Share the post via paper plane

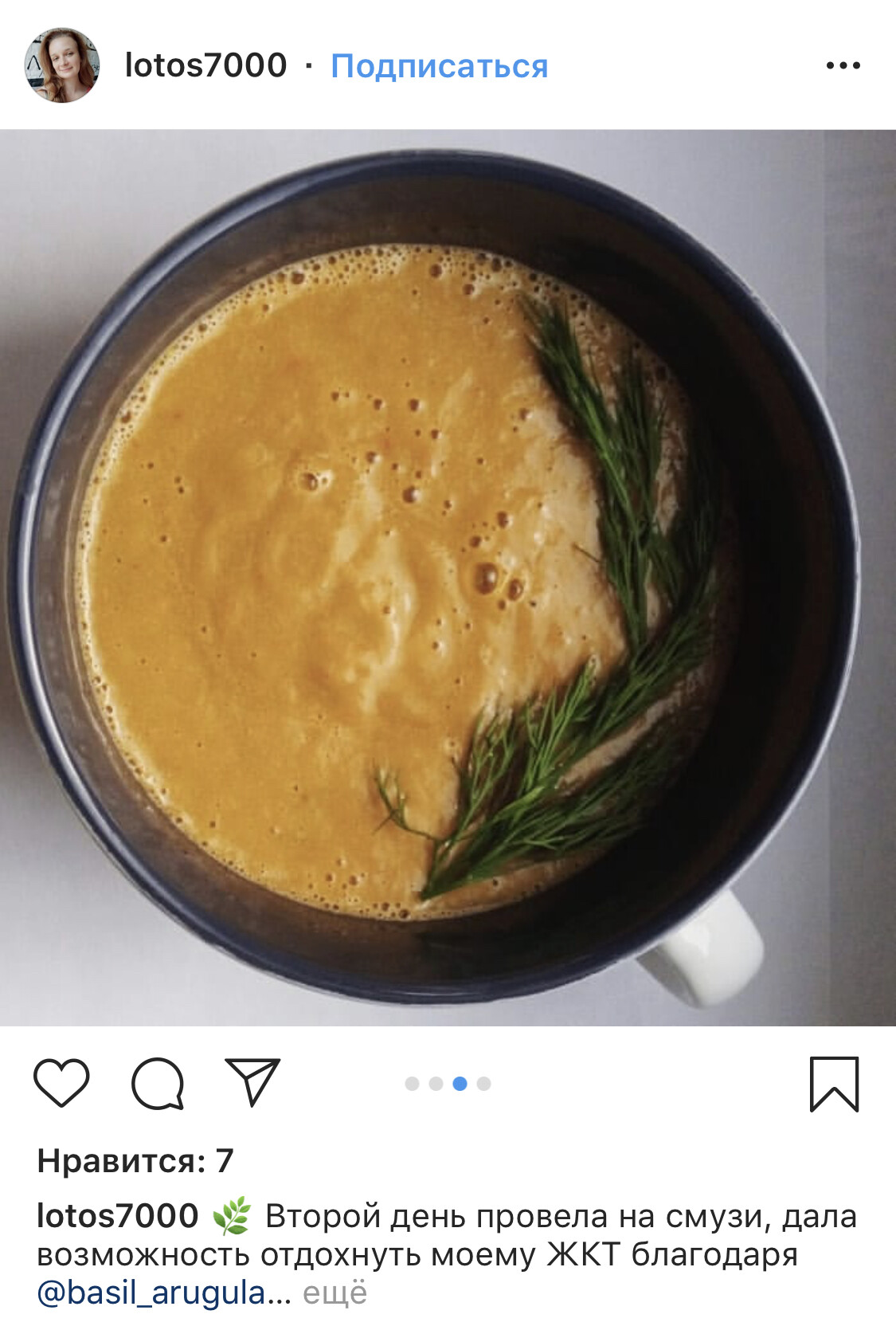pyautogui.click(x=252, y=1081)
